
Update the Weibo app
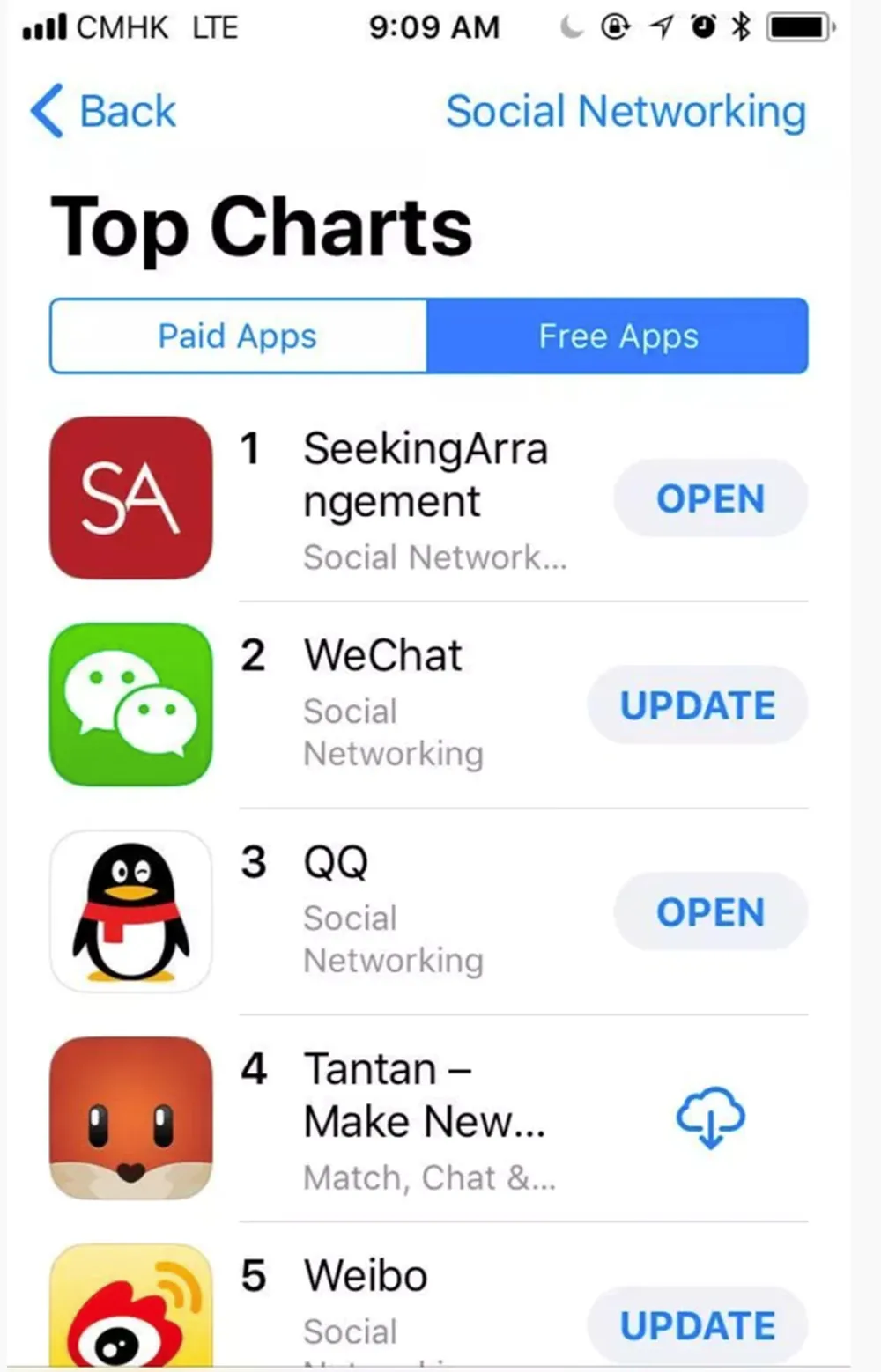pos(697,1325)
